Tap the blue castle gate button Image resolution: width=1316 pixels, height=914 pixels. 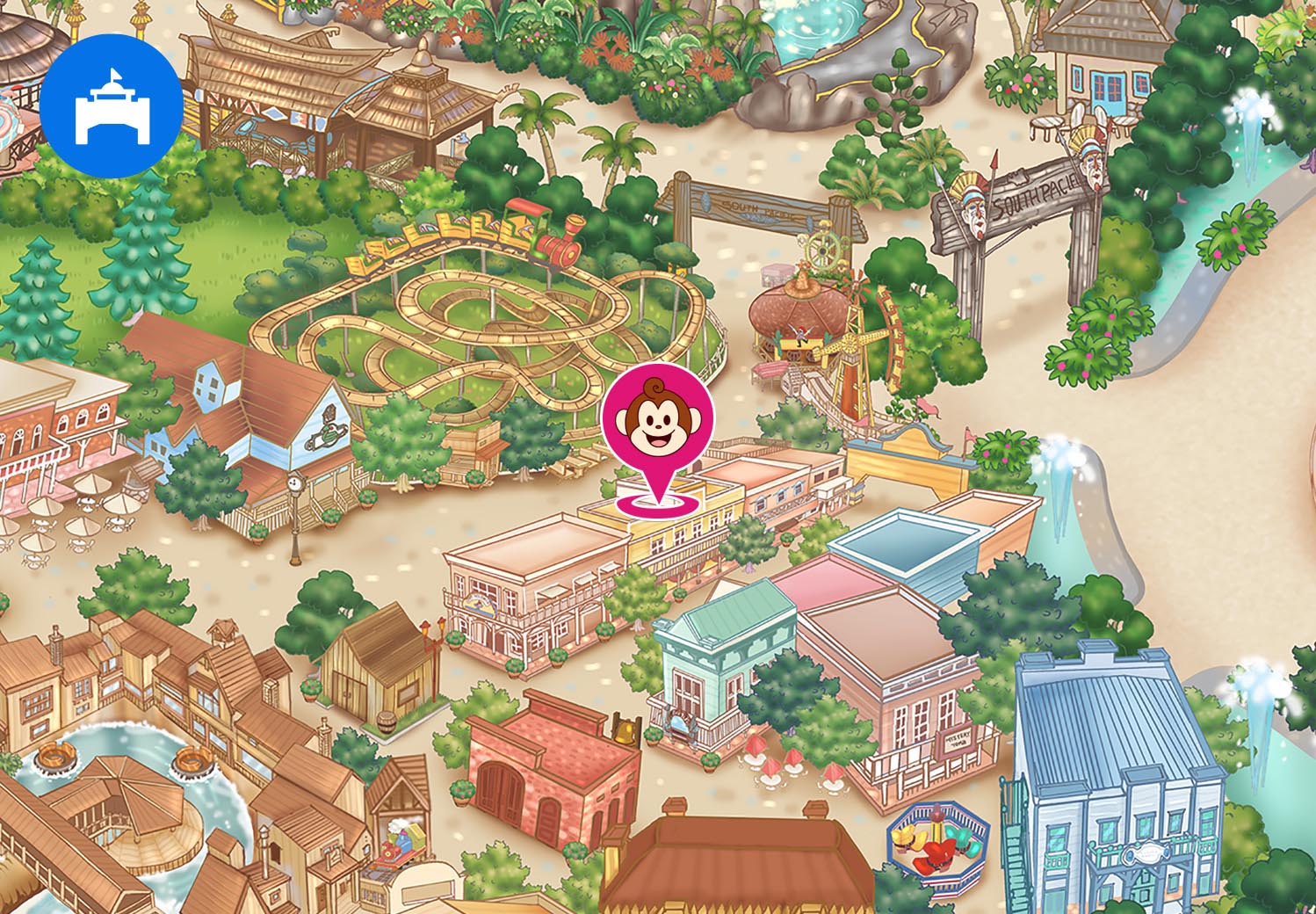(x=111, y=105)
